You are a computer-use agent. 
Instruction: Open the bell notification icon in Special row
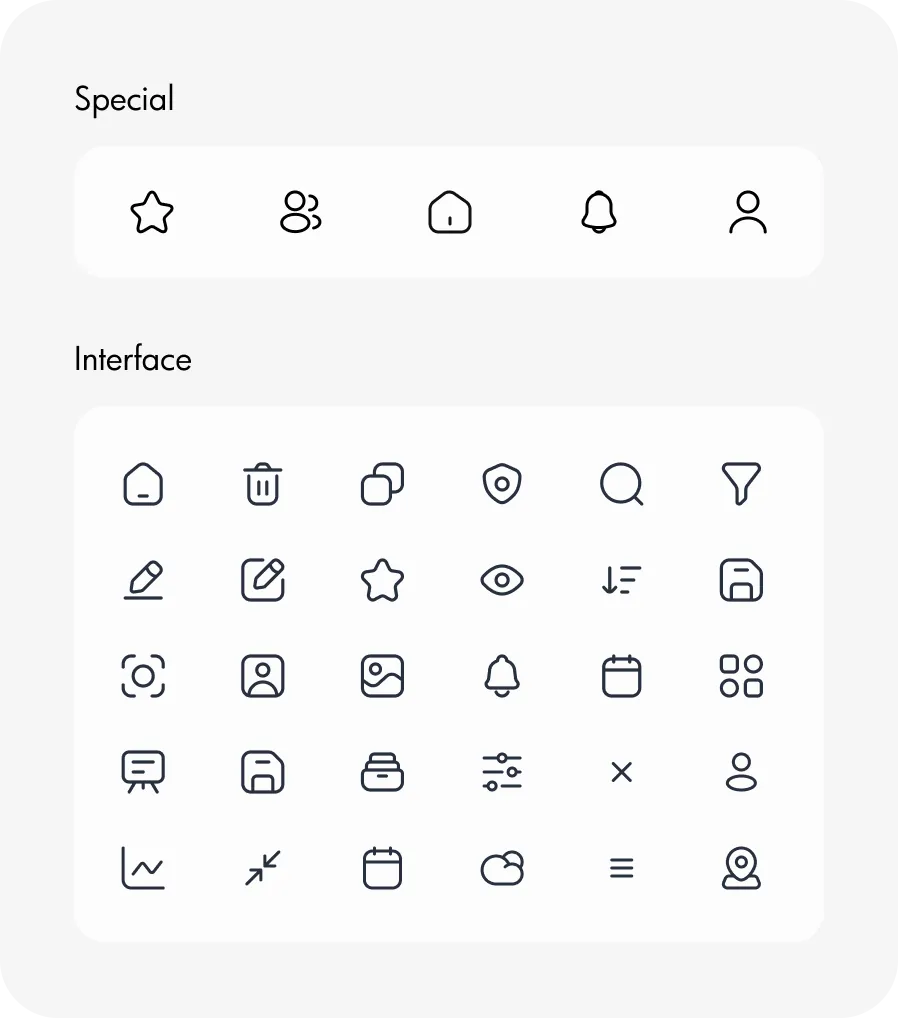tap(598, 211)
